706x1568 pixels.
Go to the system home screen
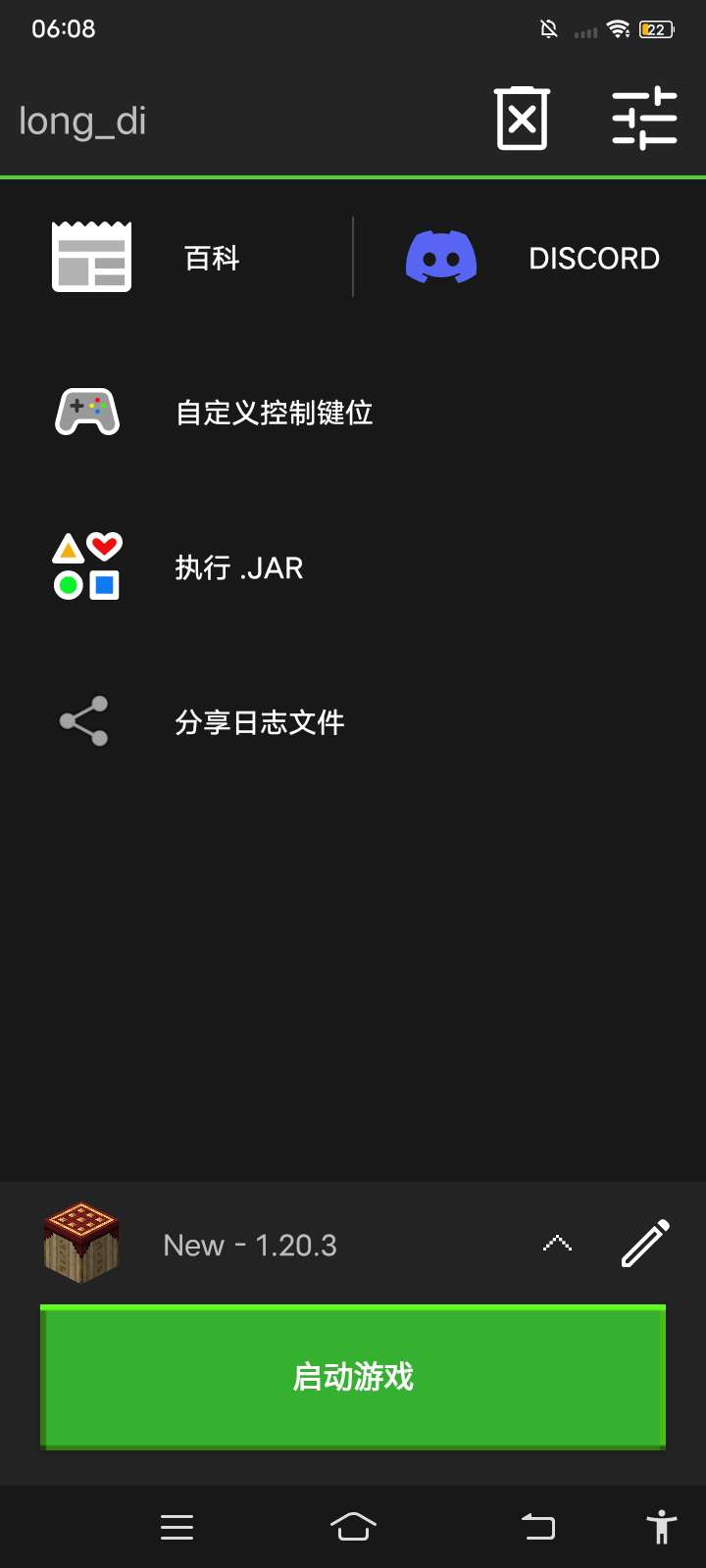pyautogui.click(x=353, y=1527)
